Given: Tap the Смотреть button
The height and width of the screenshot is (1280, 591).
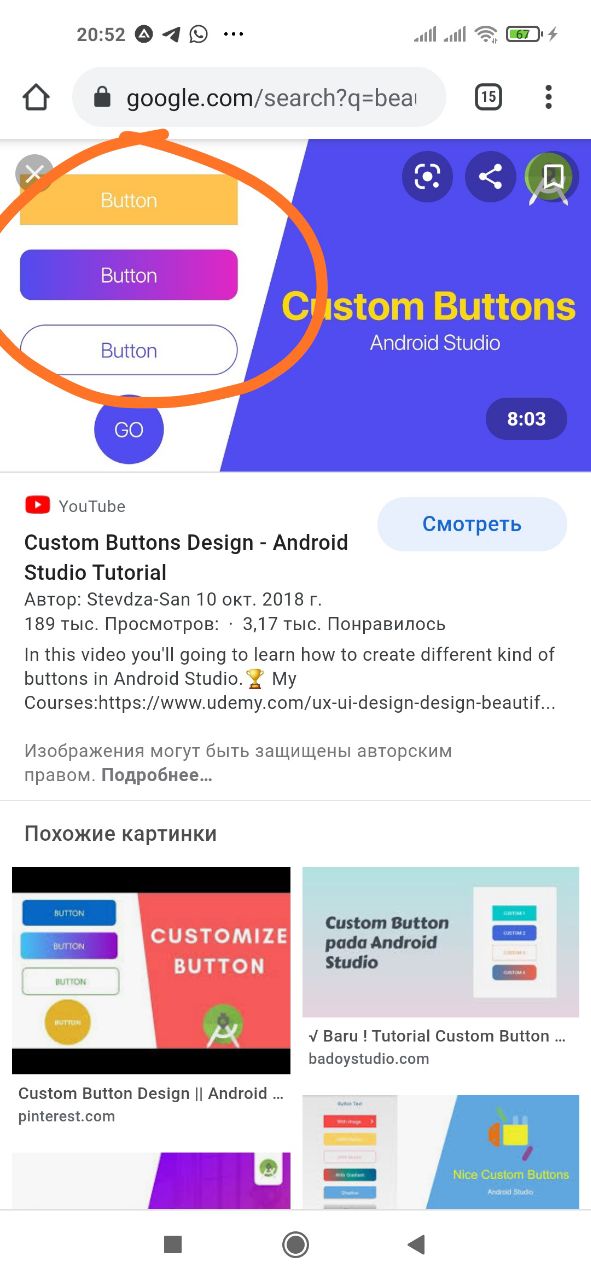Looking at the screenshot, I should (x=472, y=524).
